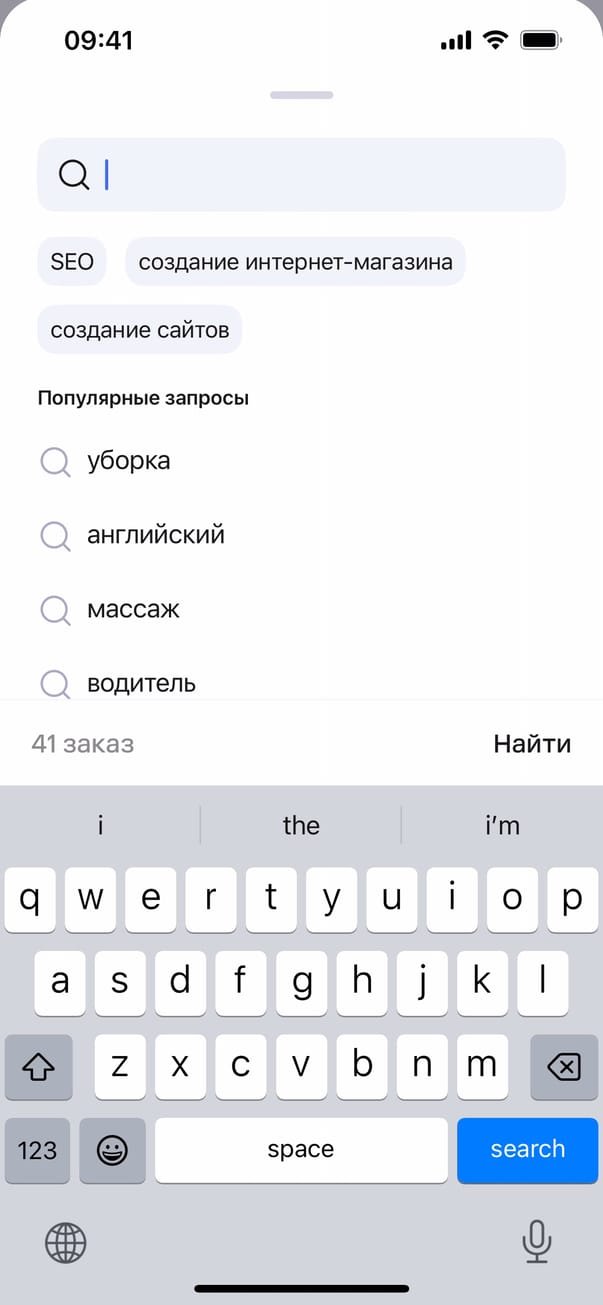Tap the backspace key
Viewport: 603px width, 1305px height.
tap(564, 1067)
